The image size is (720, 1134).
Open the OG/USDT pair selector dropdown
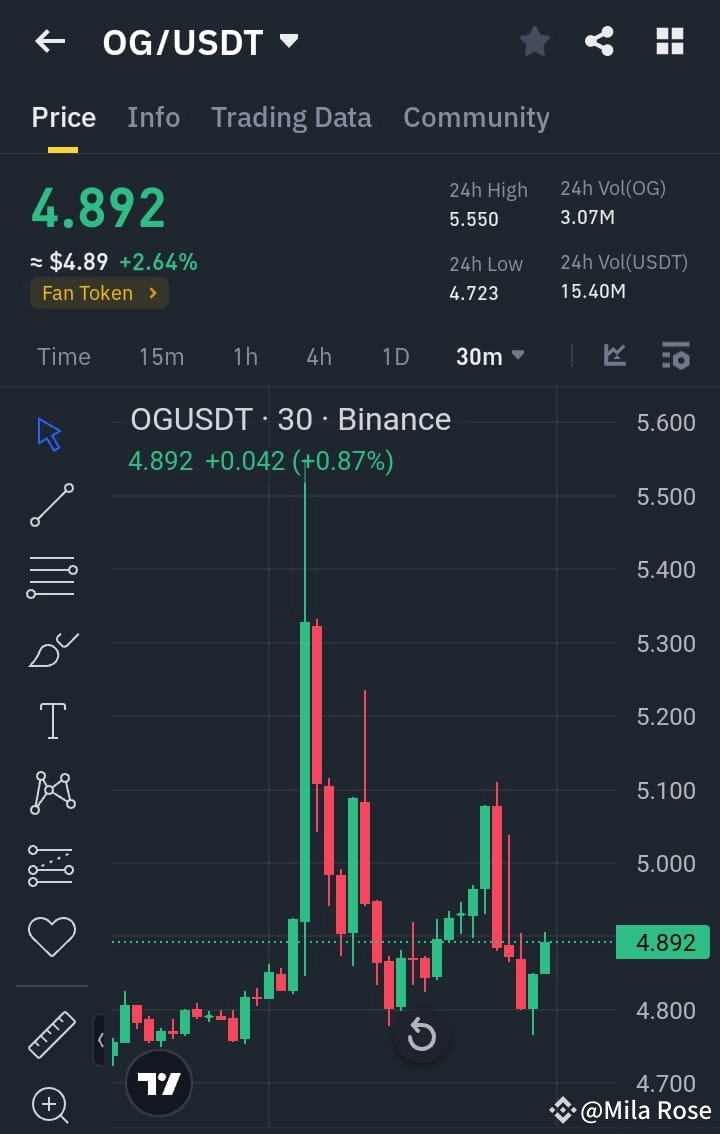pyautogui.click(x=200, y=41)
